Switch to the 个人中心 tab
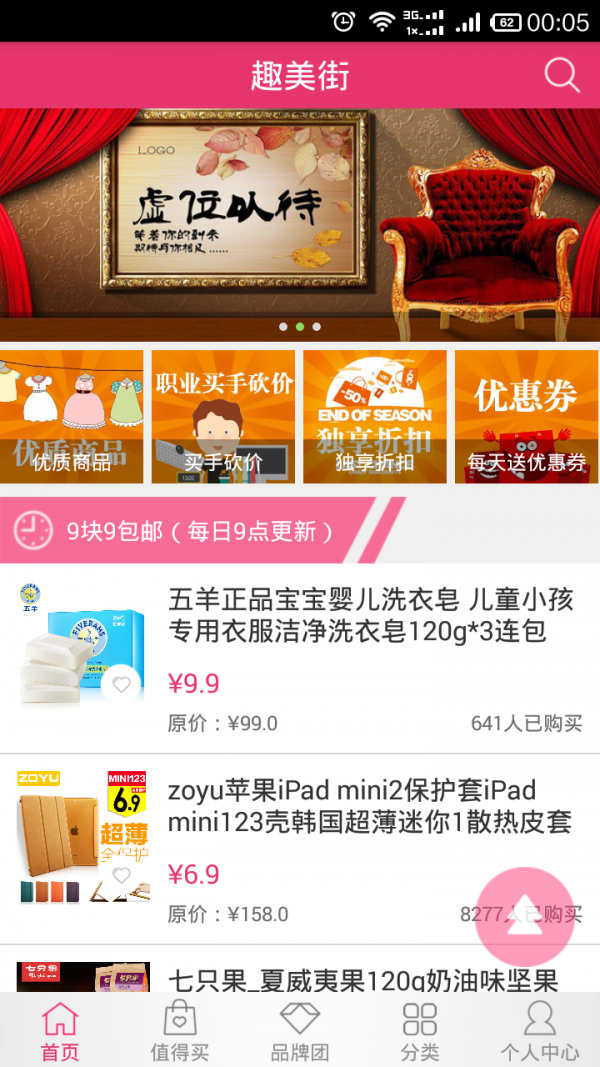This screenshot has height=1067, width=600. pos(540,1030)
